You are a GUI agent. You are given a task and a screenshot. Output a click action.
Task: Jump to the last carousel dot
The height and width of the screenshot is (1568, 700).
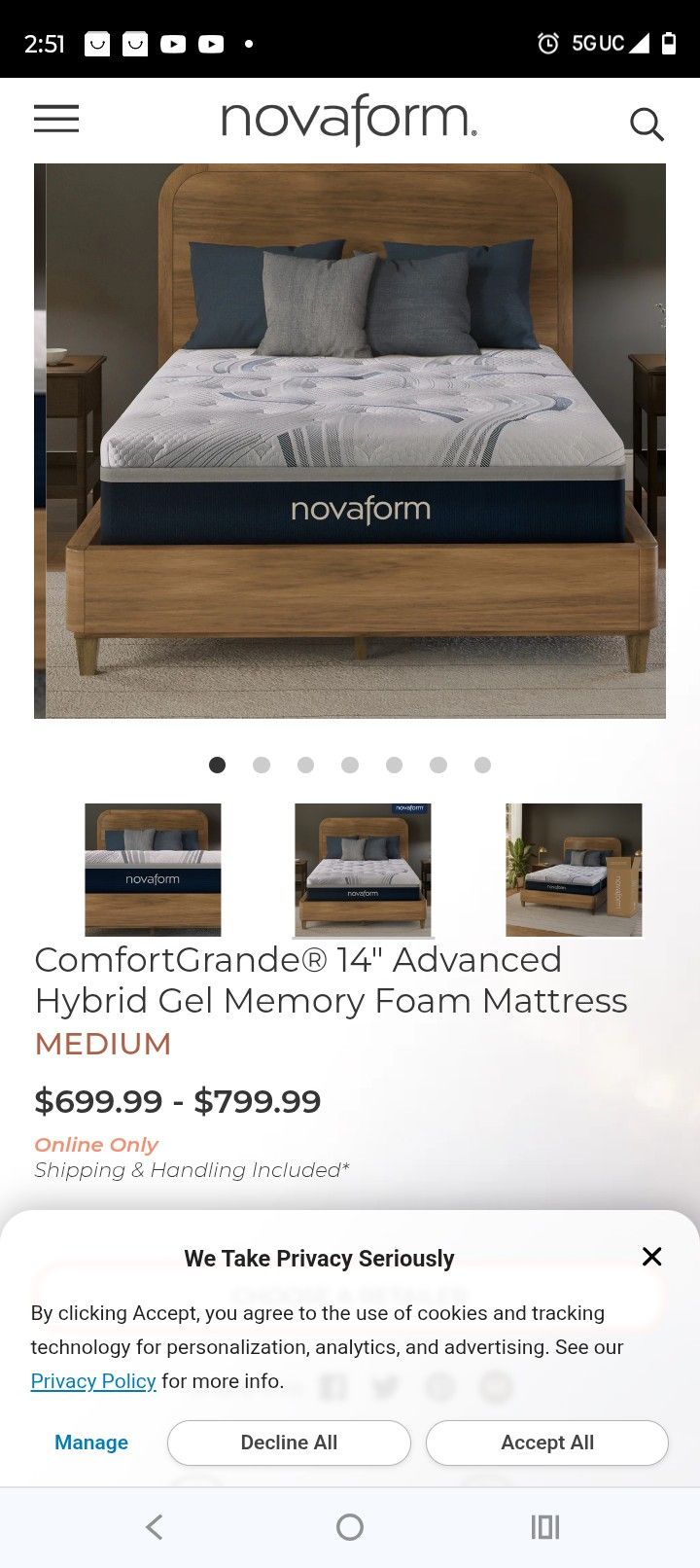click(x=482, y=766)
